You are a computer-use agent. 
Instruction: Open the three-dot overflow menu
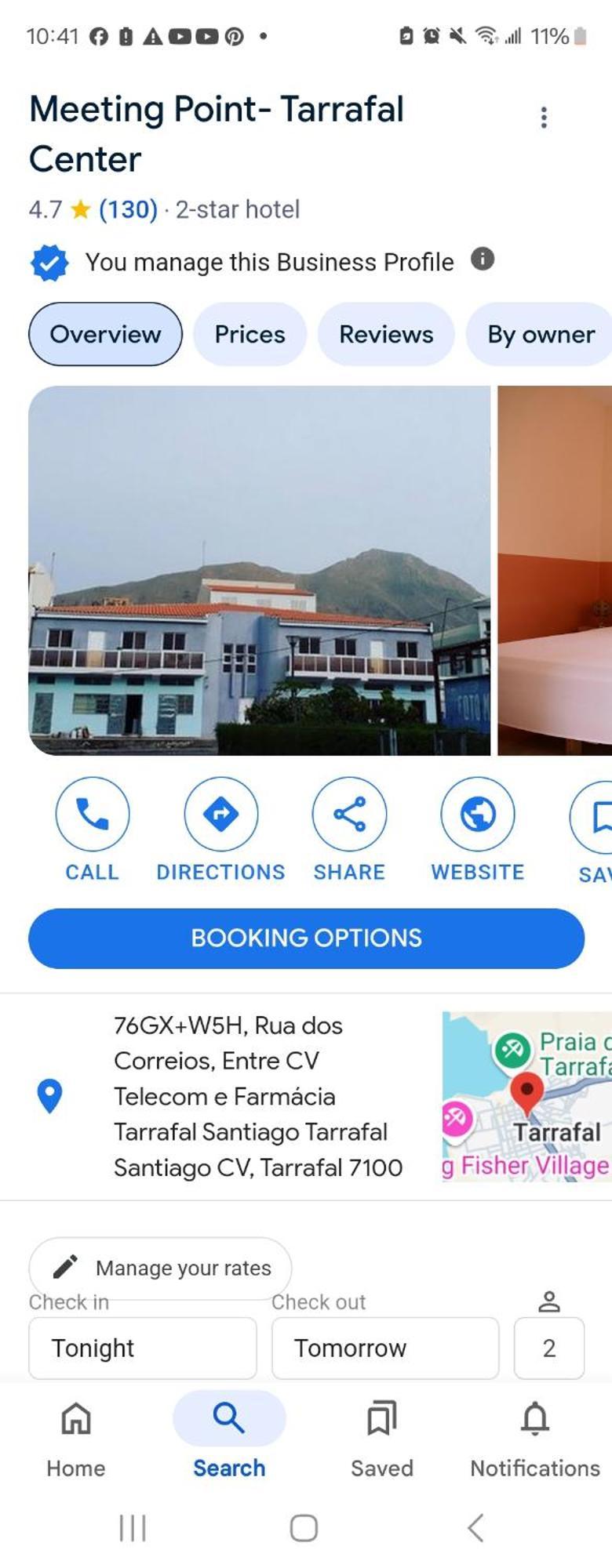pyautogui.click(x=544, y=117)
